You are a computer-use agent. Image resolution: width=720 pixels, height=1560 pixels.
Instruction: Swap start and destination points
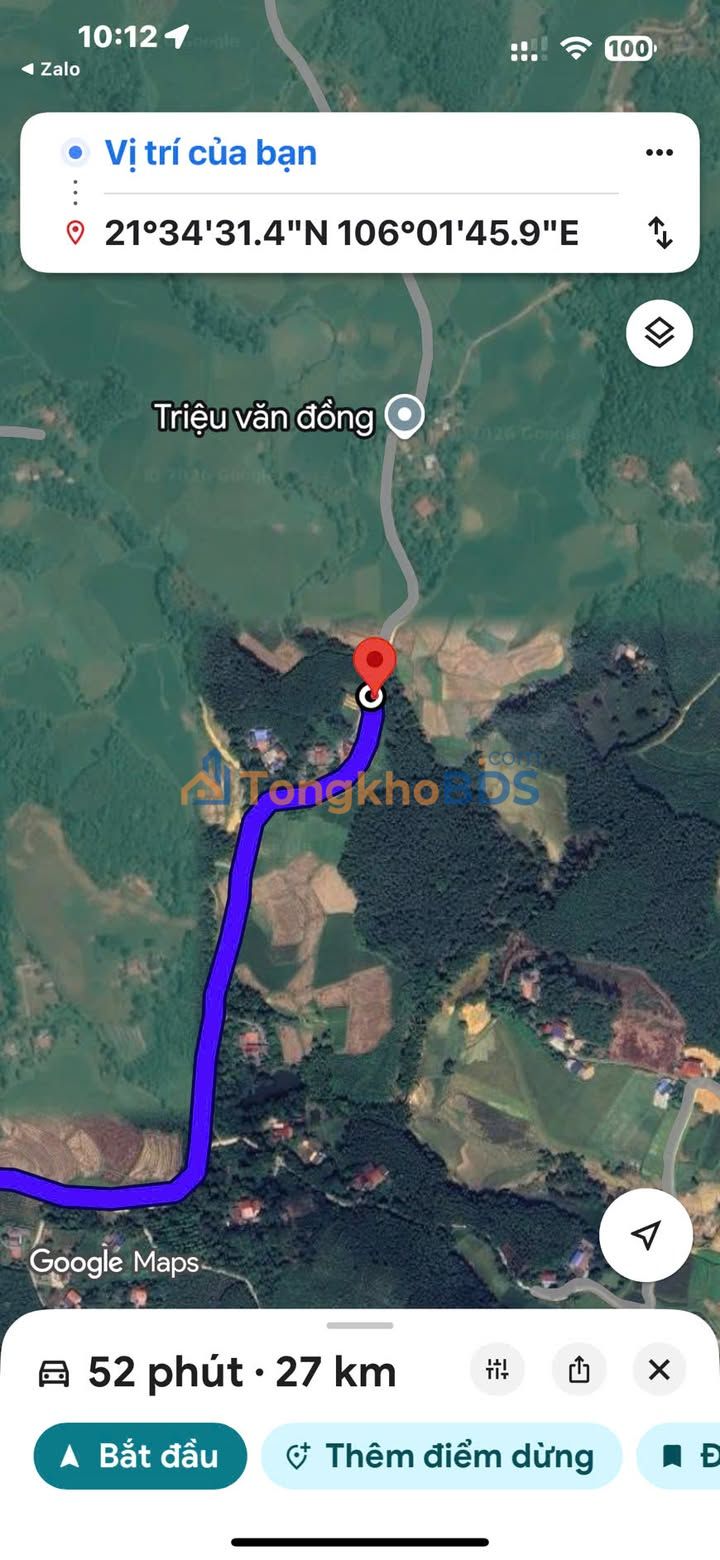[660, 233]
